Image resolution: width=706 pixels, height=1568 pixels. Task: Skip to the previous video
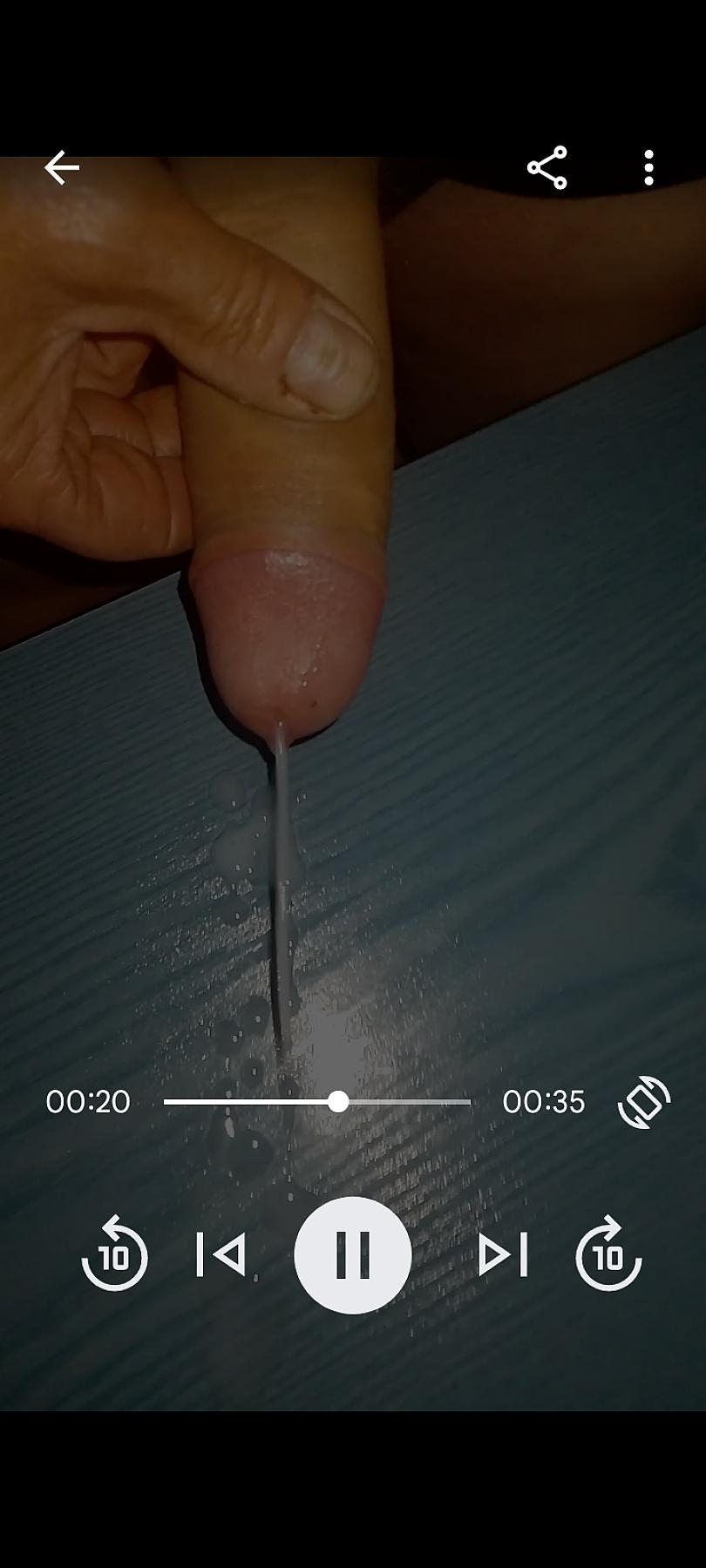(x=221, y=1255)
